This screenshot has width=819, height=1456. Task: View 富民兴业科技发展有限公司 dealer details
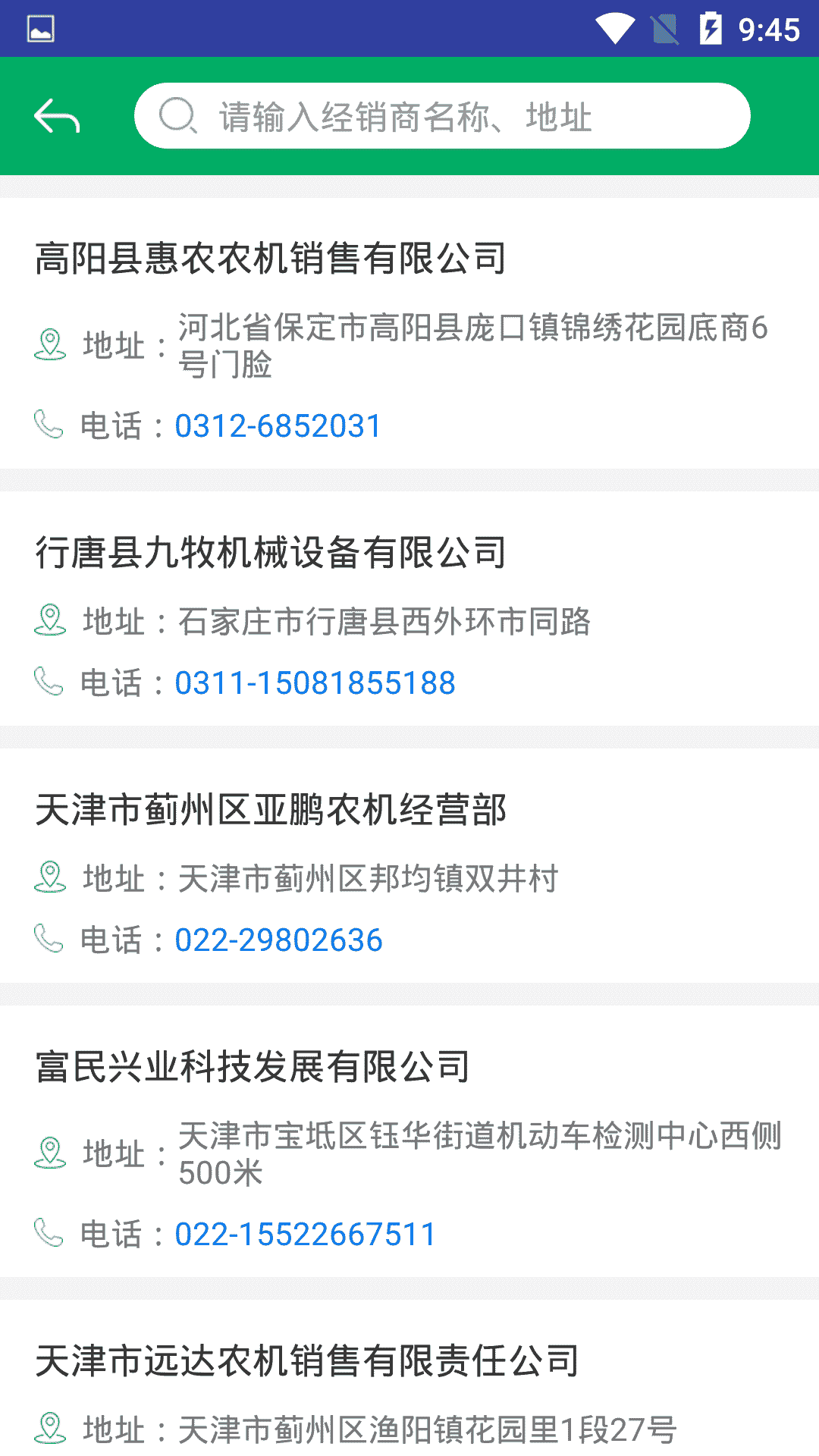coord(253,1067)
